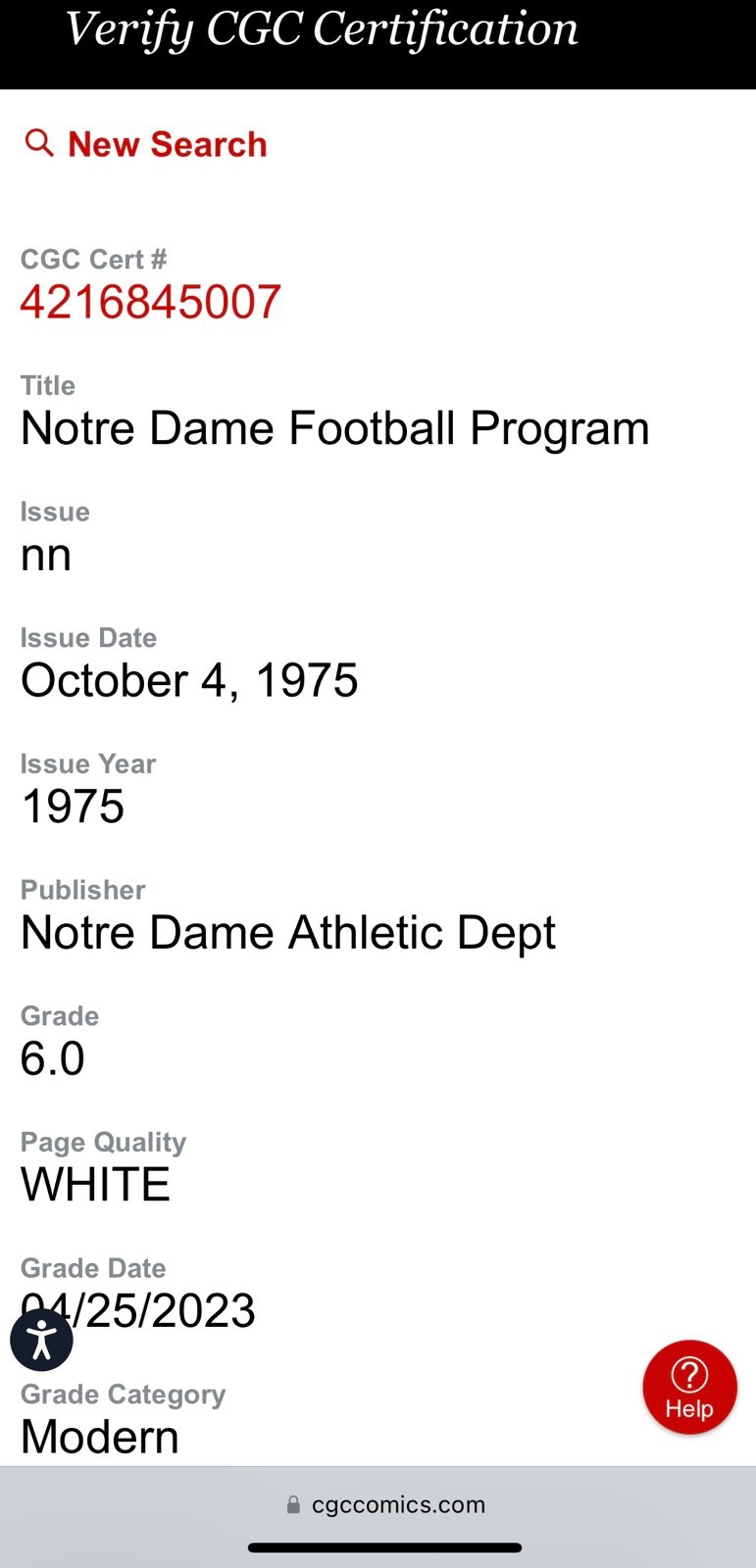Image resolution: width=756 pixels, height=1568 pixels.
Task: Open the red Help button
Action: (x=689, y=1387)
